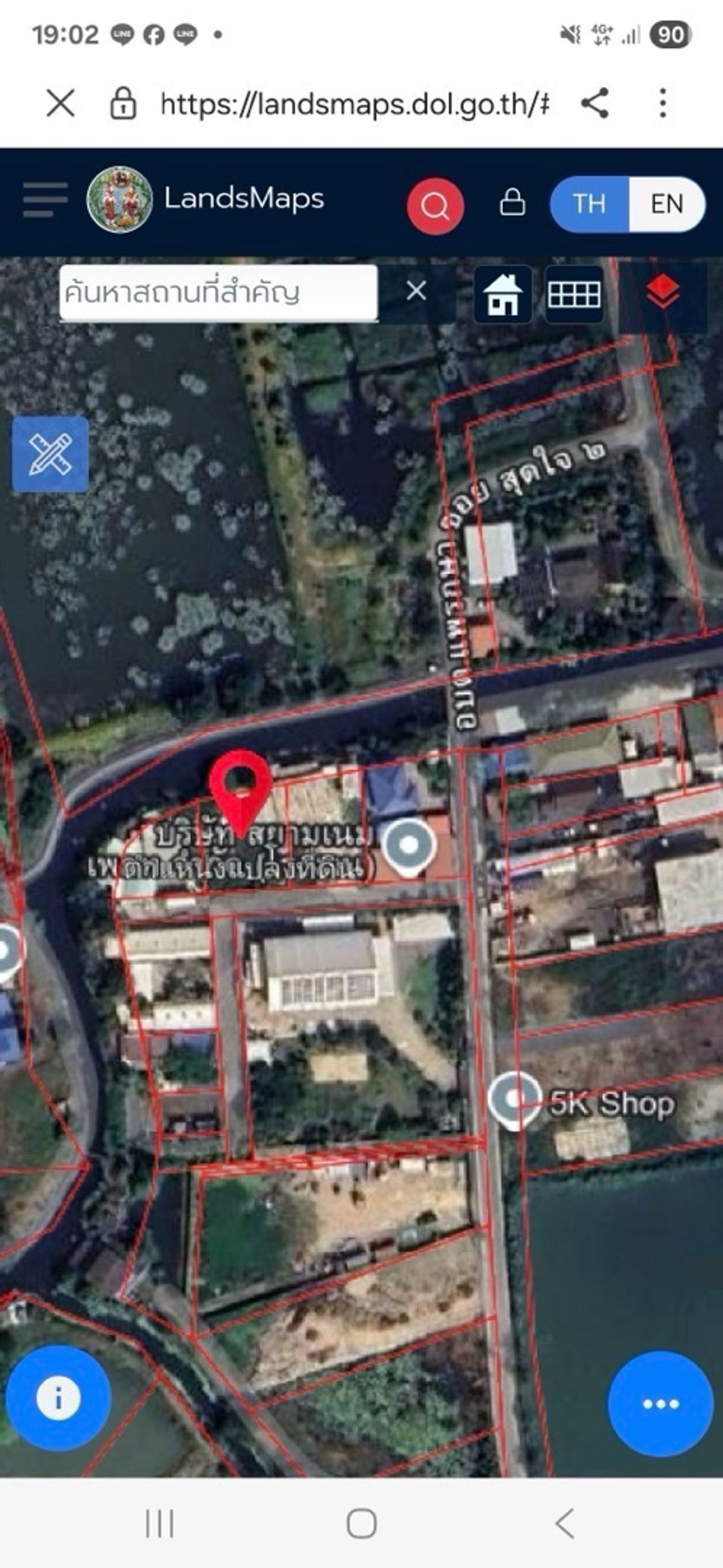The width and height of the screenshot is (723, 1568).
Task: Clear the place search box
Action: pyautogui.click(x=416, y=290)
